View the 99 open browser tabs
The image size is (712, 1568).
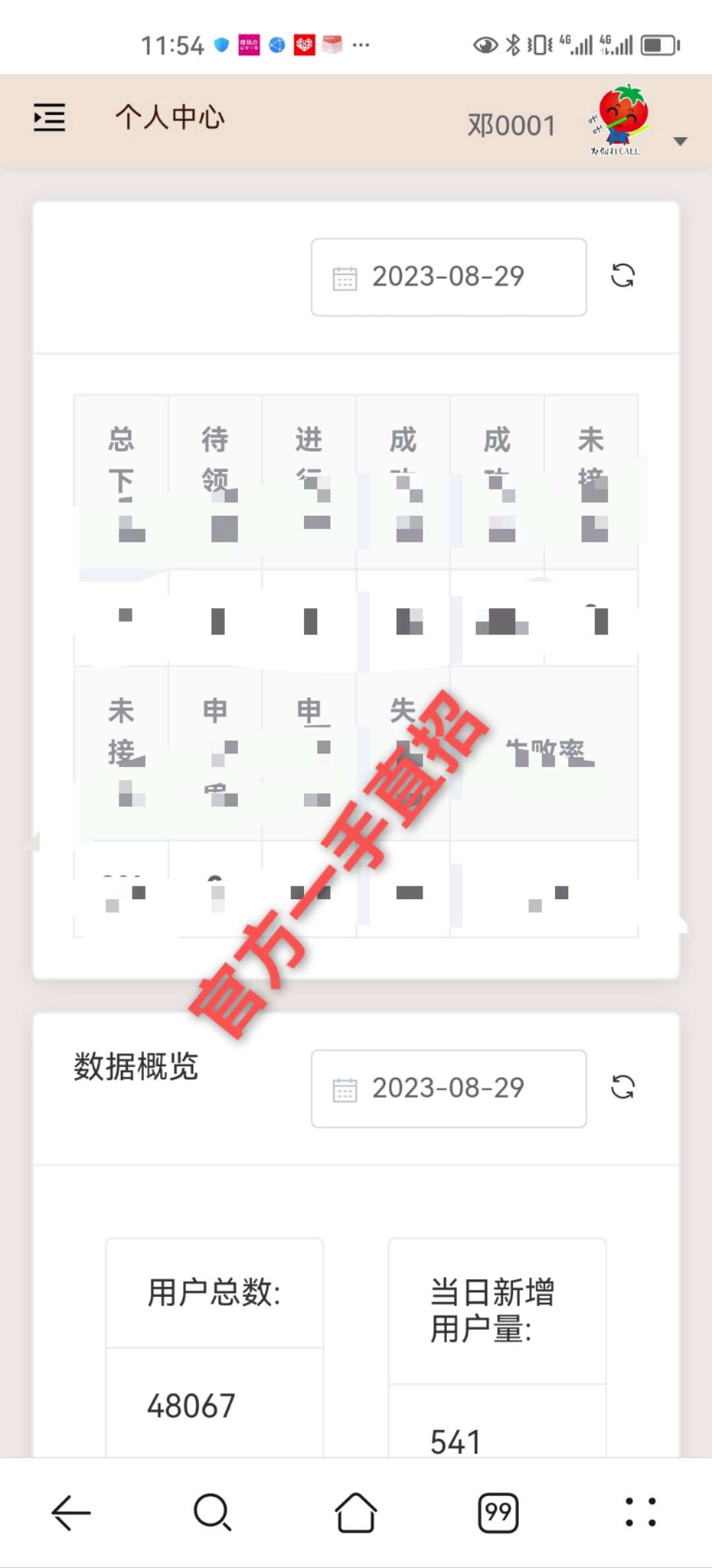pyautogui.click(x=498, y=1512)
